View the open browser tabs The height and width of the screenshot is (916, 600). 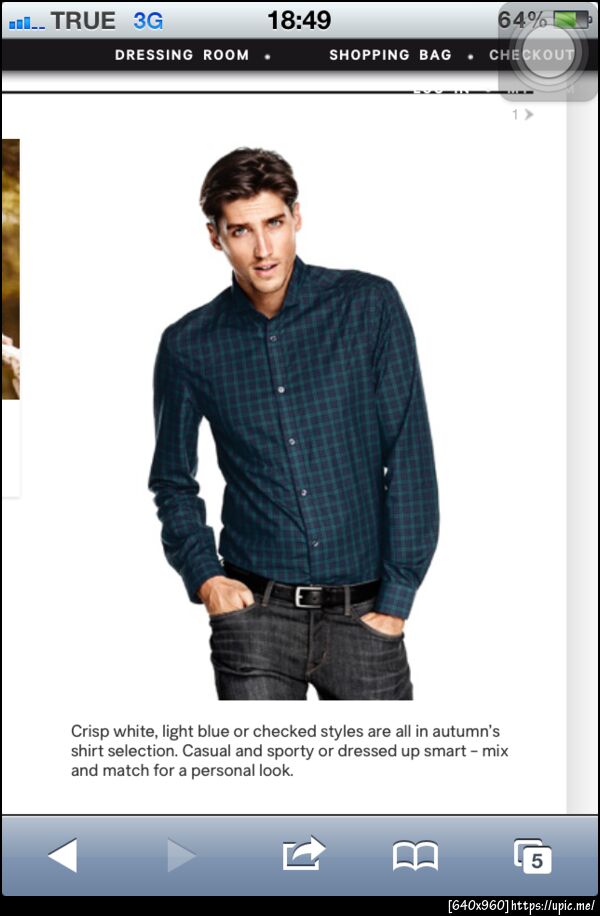click(x=532, y=856)
